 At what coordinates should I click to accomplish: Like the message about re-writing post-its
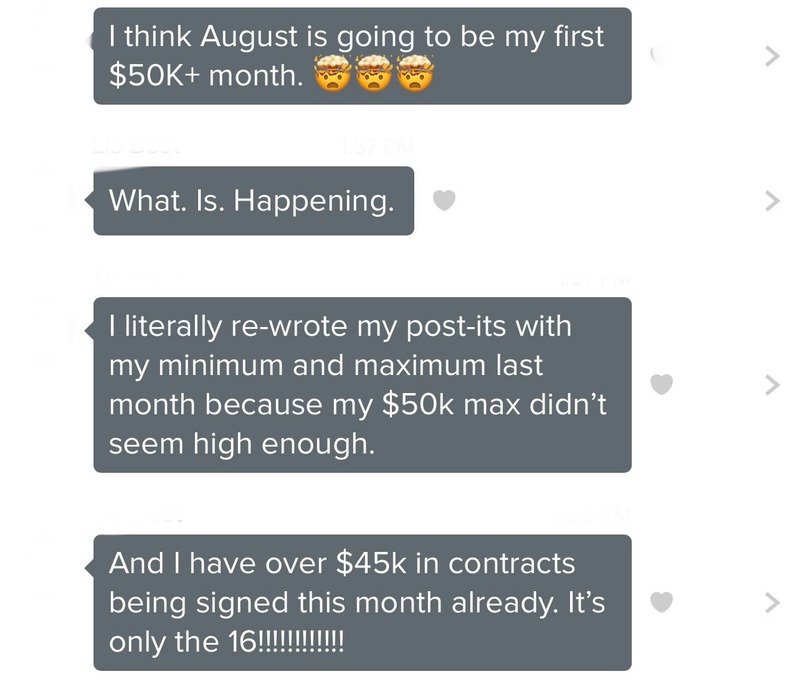661,384
